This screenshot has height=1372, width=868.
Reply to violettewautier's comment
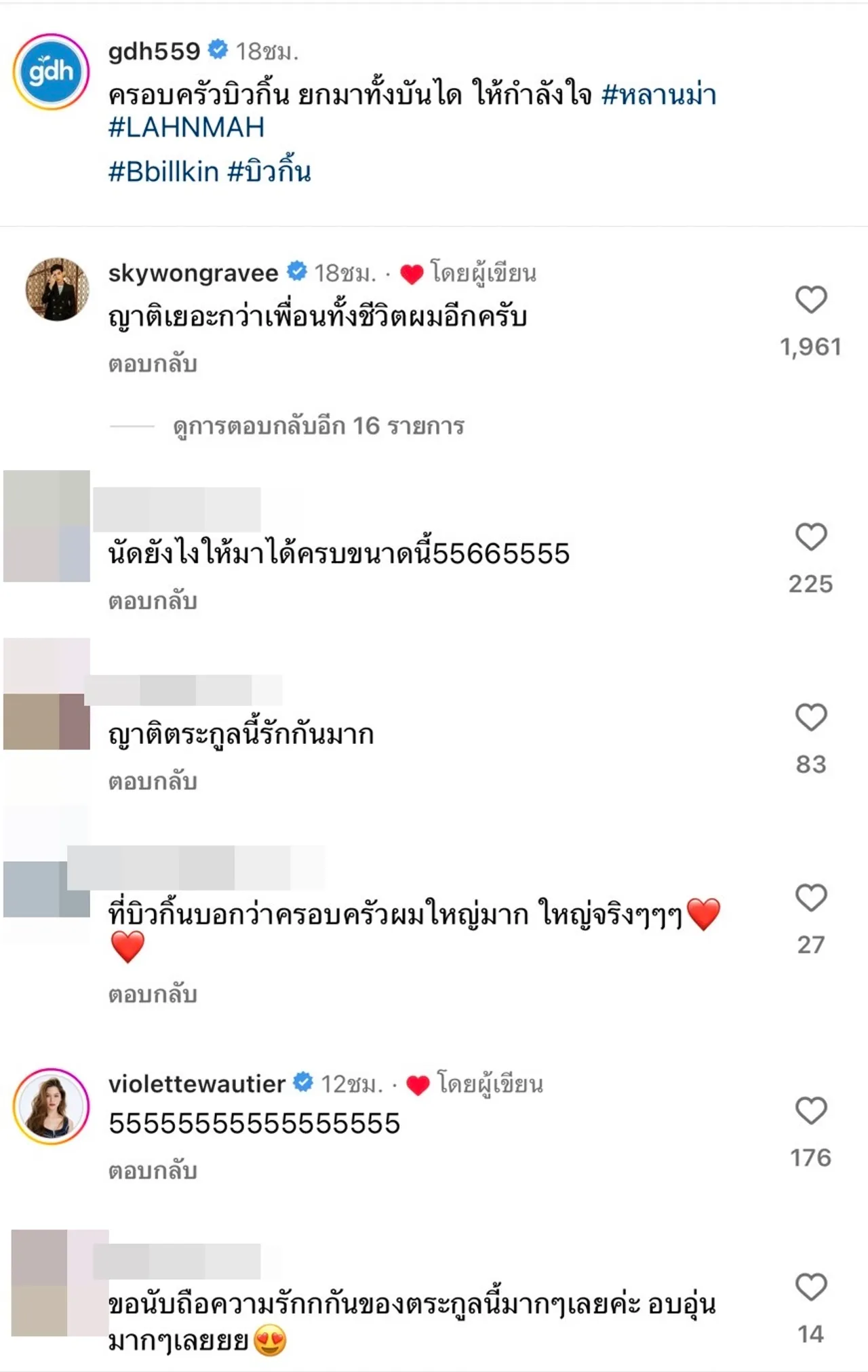[153, 1171]
